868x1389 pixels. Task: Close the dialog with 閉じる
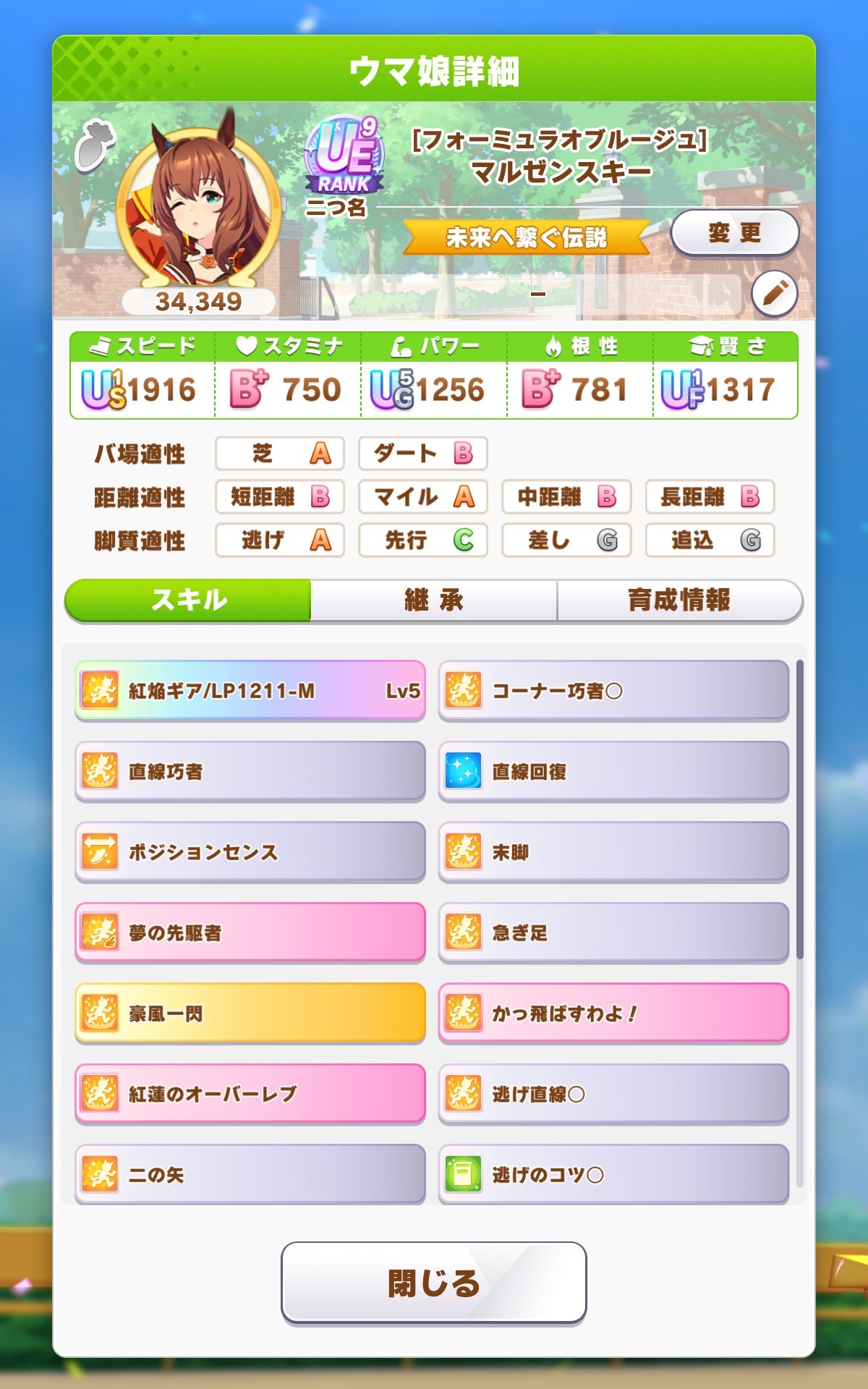click(x=433, y=1282)
